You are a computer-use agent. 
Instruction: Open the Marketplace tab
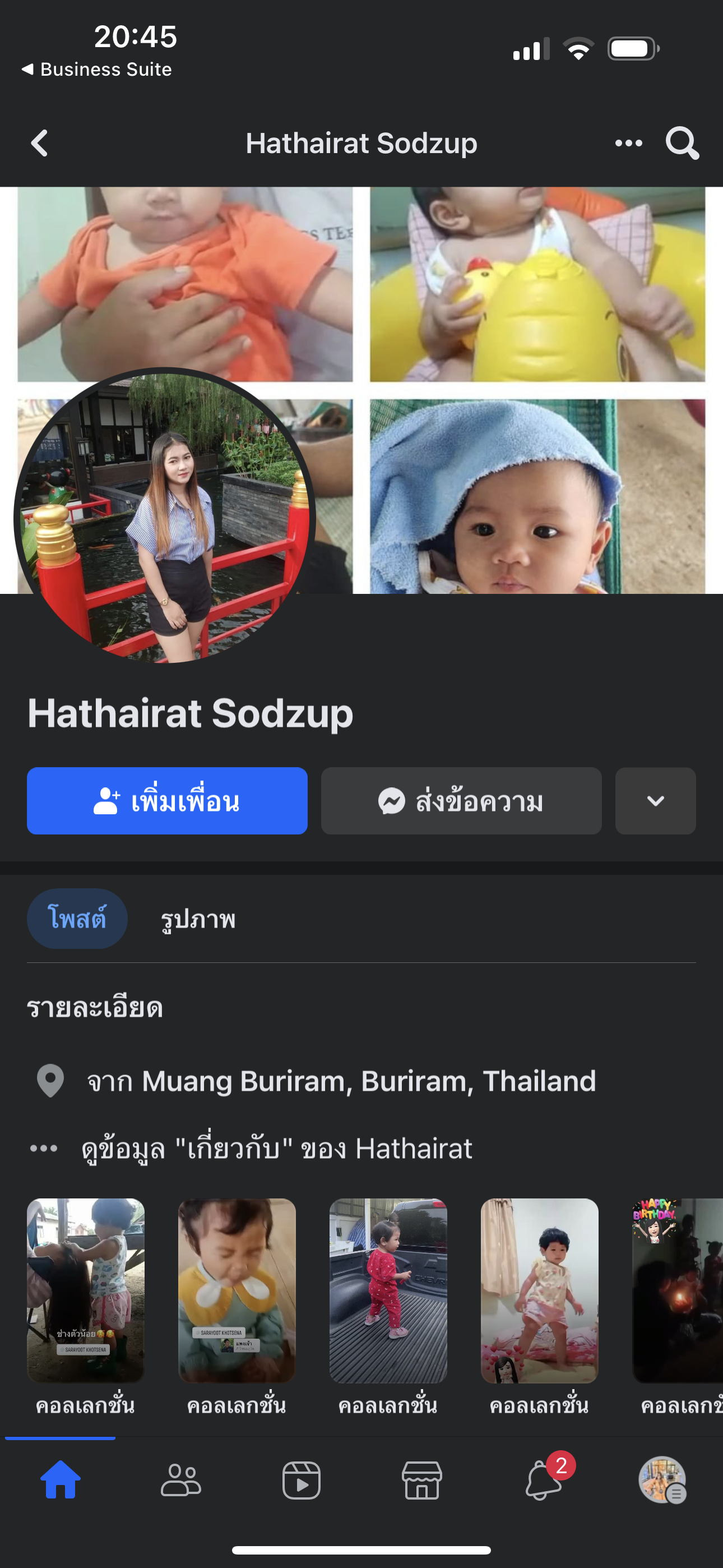click(421, 1480)
